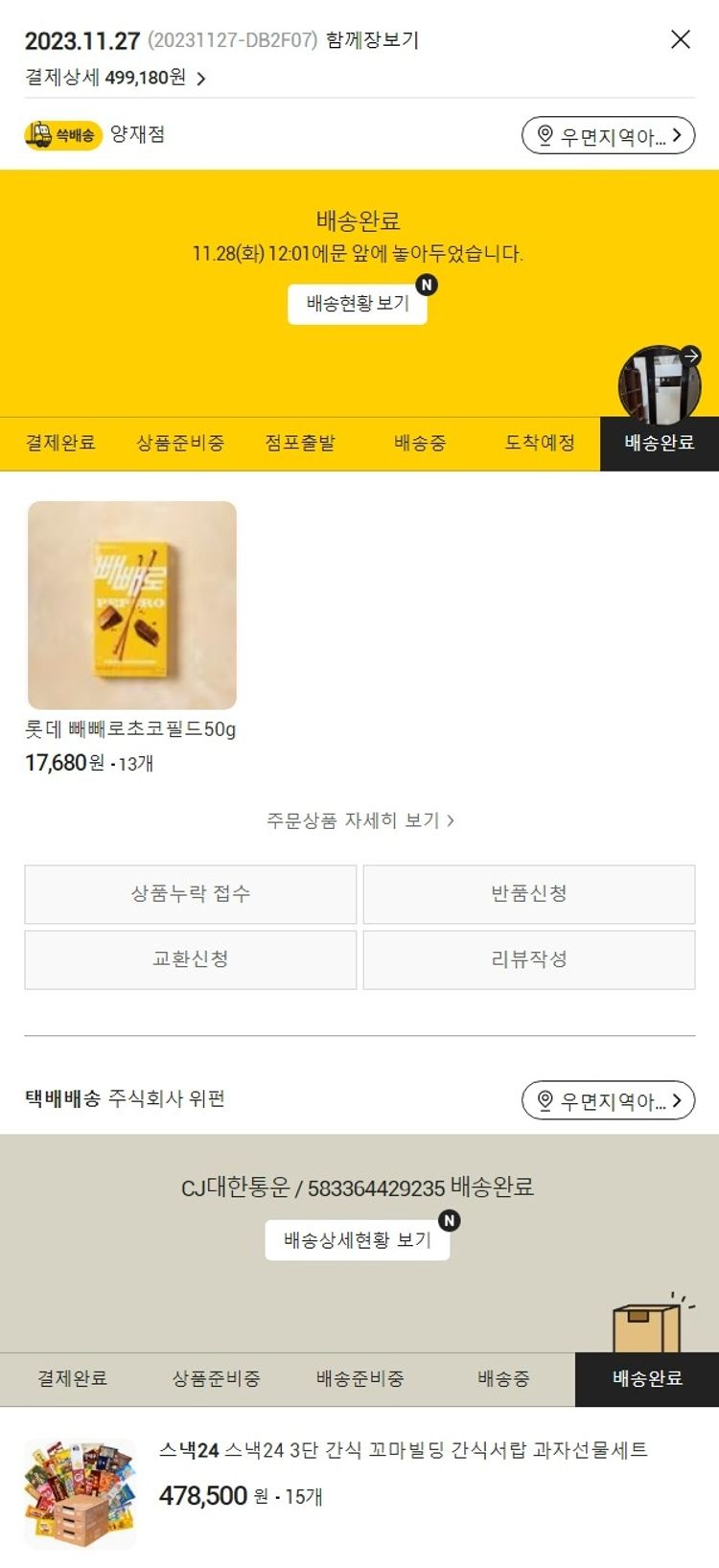The image size is (719, 1568).
Task: Request an exchange via 교환신청
Action: [190, 959]
